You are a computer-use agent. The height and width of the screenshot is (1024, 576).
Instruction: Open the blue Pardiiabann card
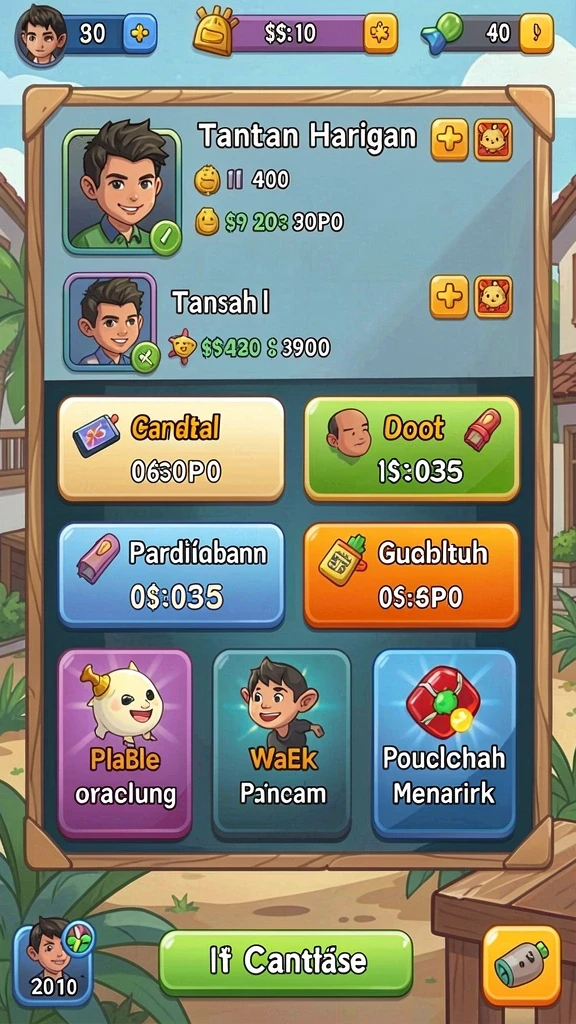coord(171,575)
